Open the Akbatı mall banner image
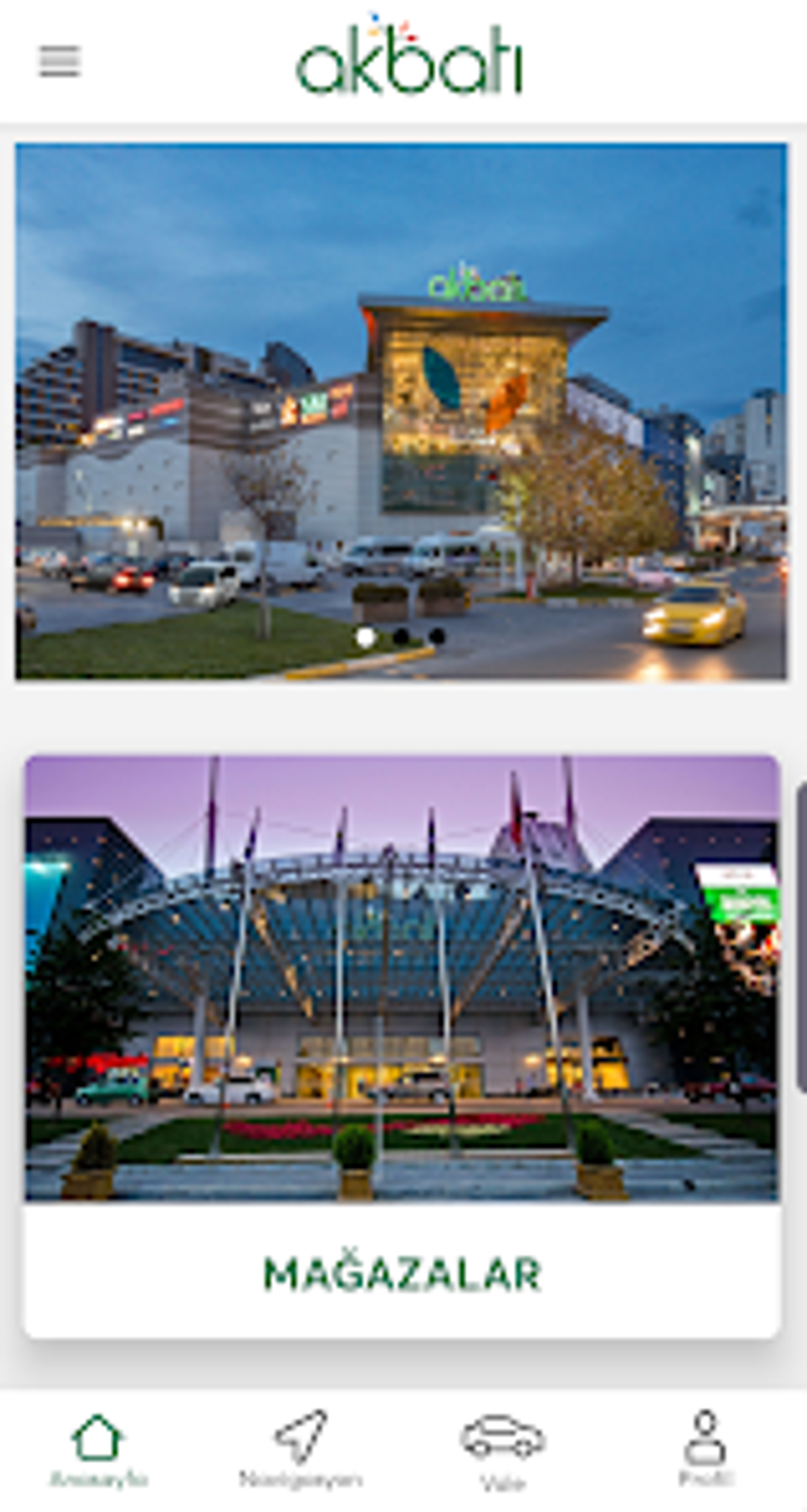This screenshot has width=807, height=1512. [401, 411]
